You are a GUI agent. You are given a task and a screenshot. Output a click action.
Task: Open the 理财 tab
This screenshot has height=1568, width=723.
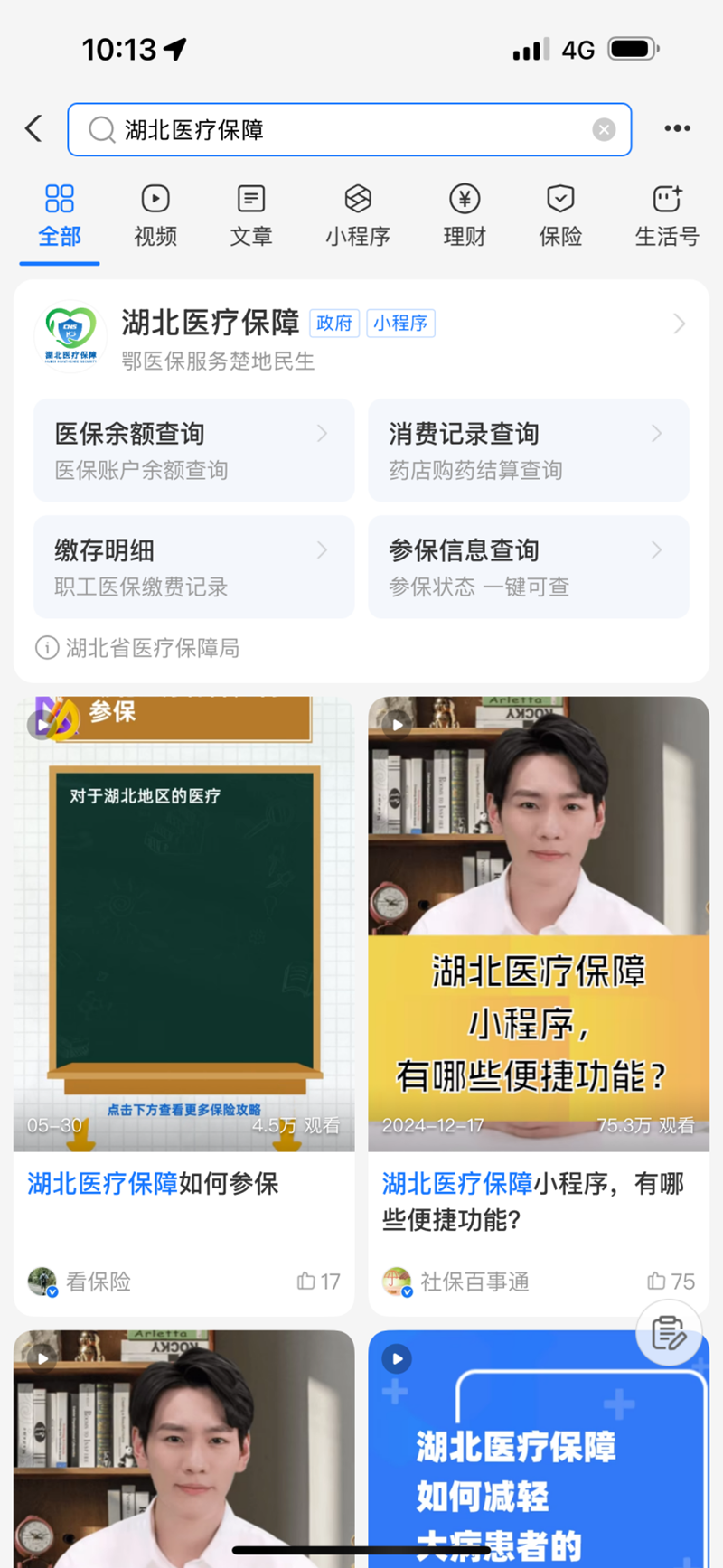(465, 215)
